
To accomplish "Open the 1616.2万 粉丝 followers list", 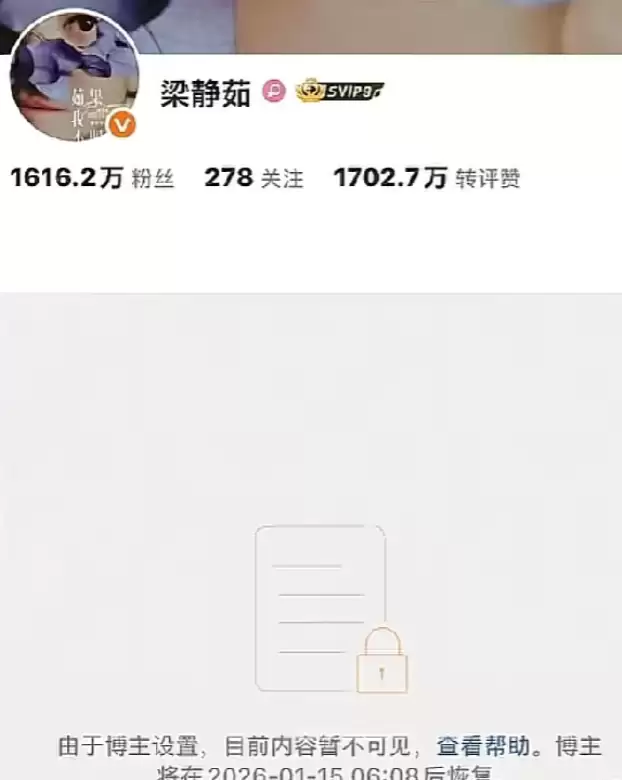I will coord(92,179).
